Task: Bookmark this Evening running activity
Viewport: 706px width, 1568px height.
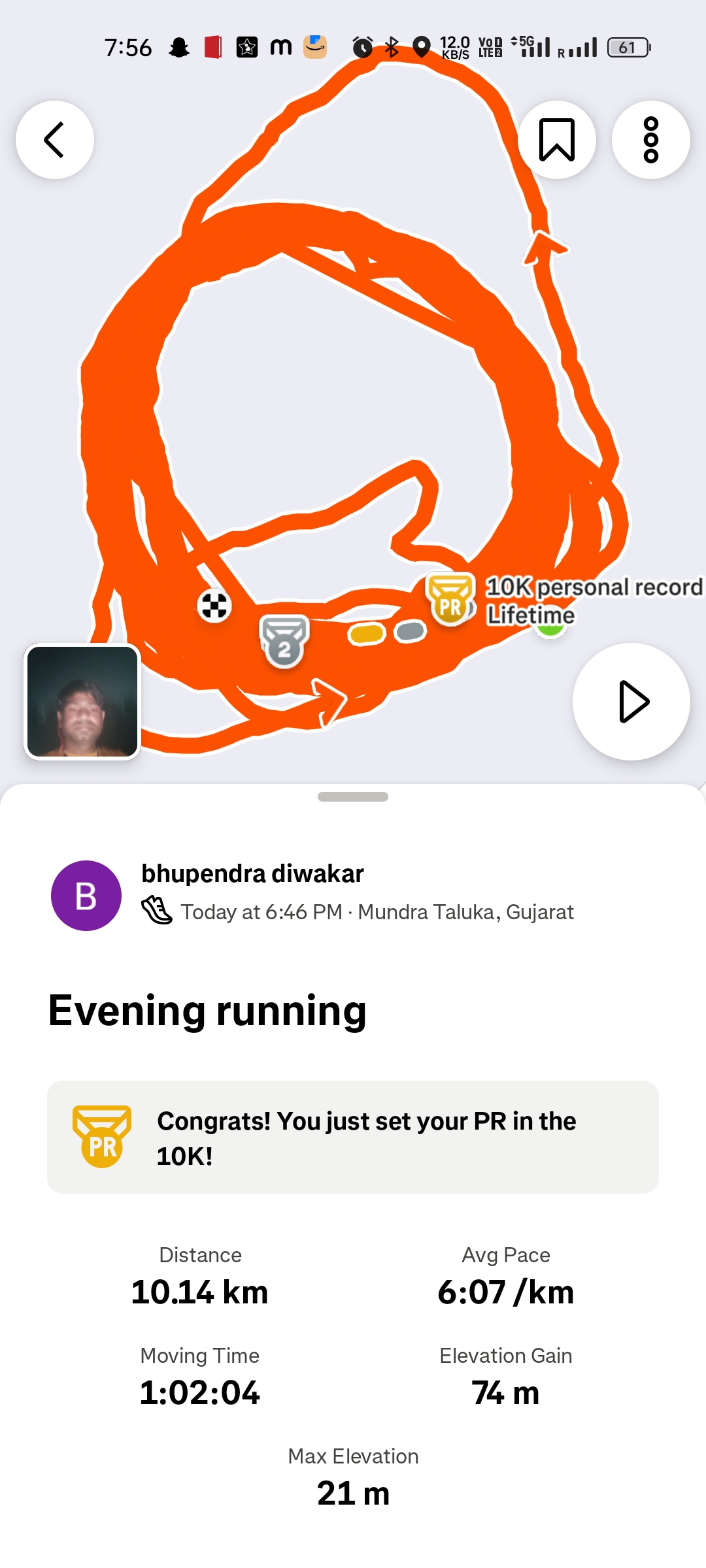Action: click(x=557, y=140)
